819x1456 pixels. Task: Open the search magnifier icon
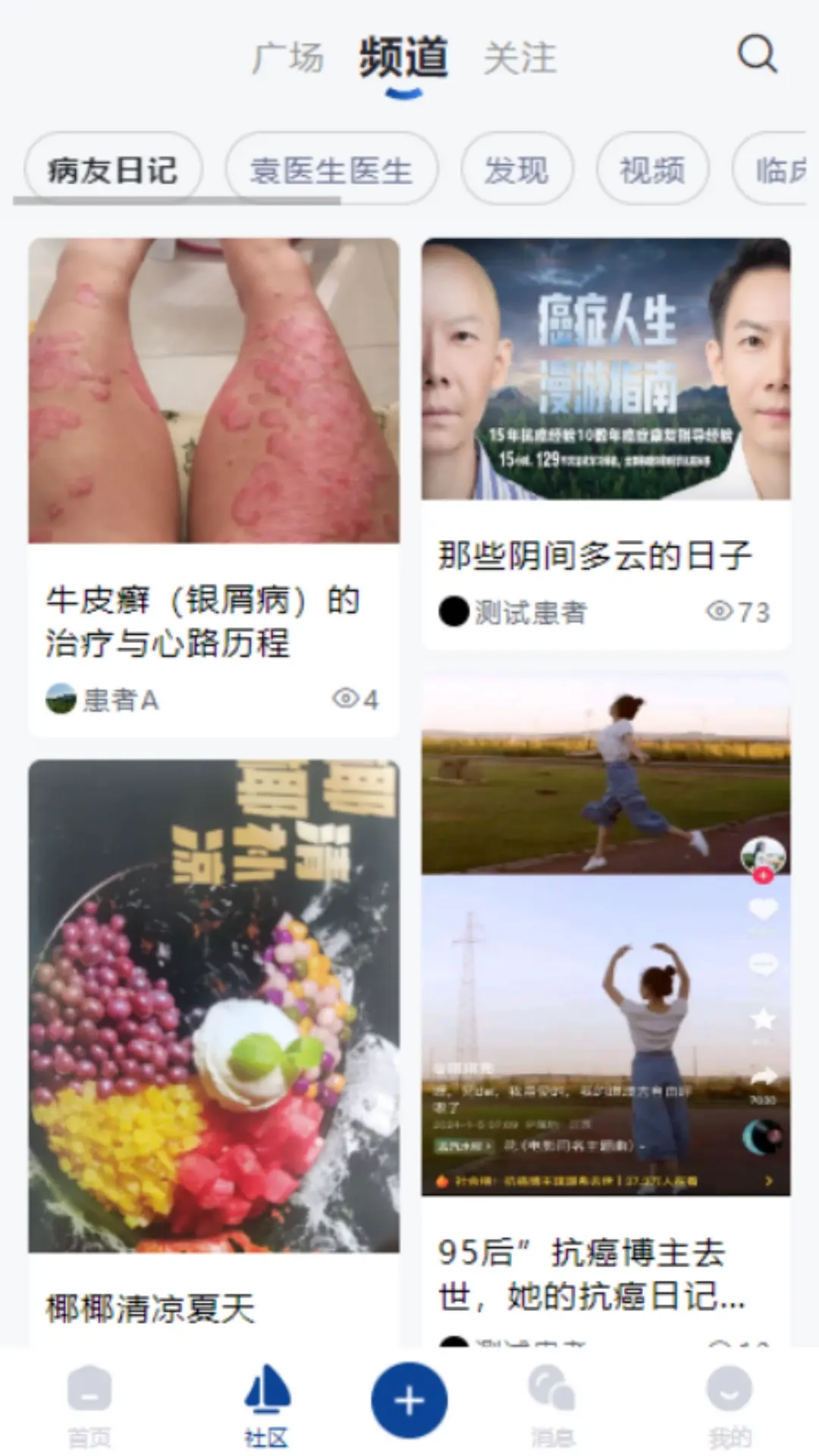[x=758, y=55]
